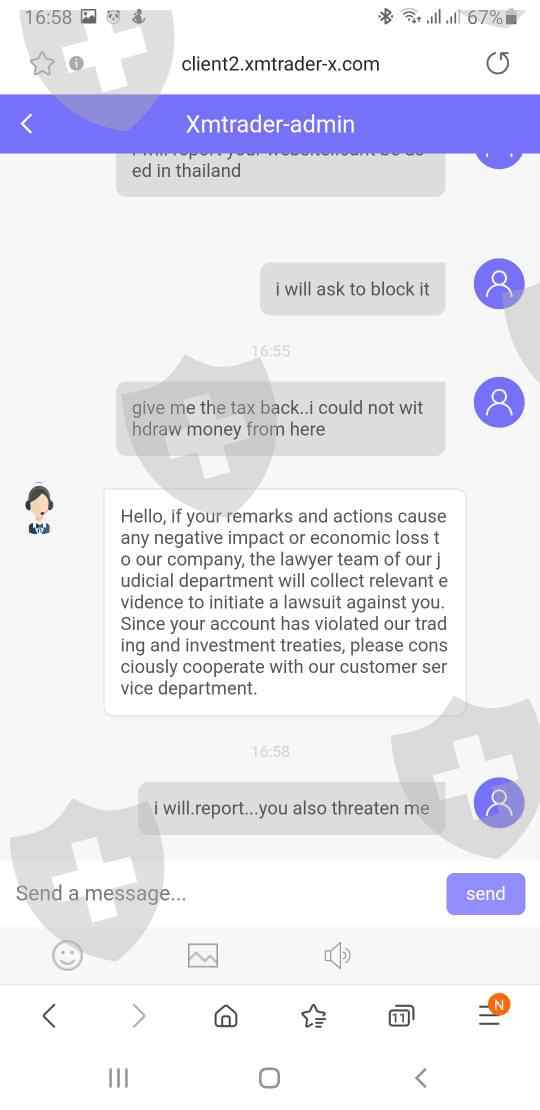Go to previous page in browser toolbar
Screen dimensions: 540x1110
(x=49, y=1017)
